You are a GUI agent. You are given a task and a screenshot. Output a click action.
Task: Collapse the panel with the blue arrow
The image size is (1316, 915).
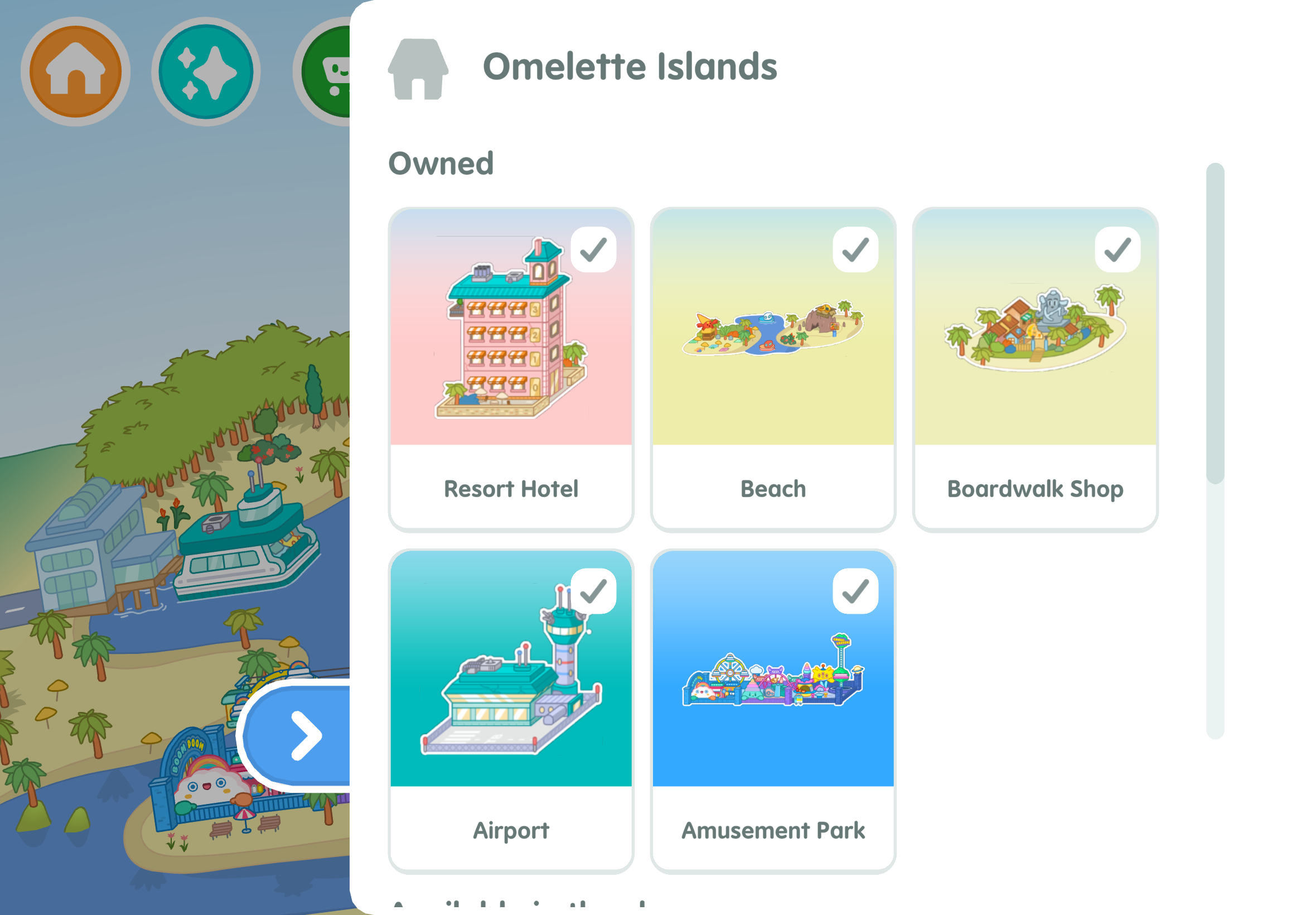point(304,735)
